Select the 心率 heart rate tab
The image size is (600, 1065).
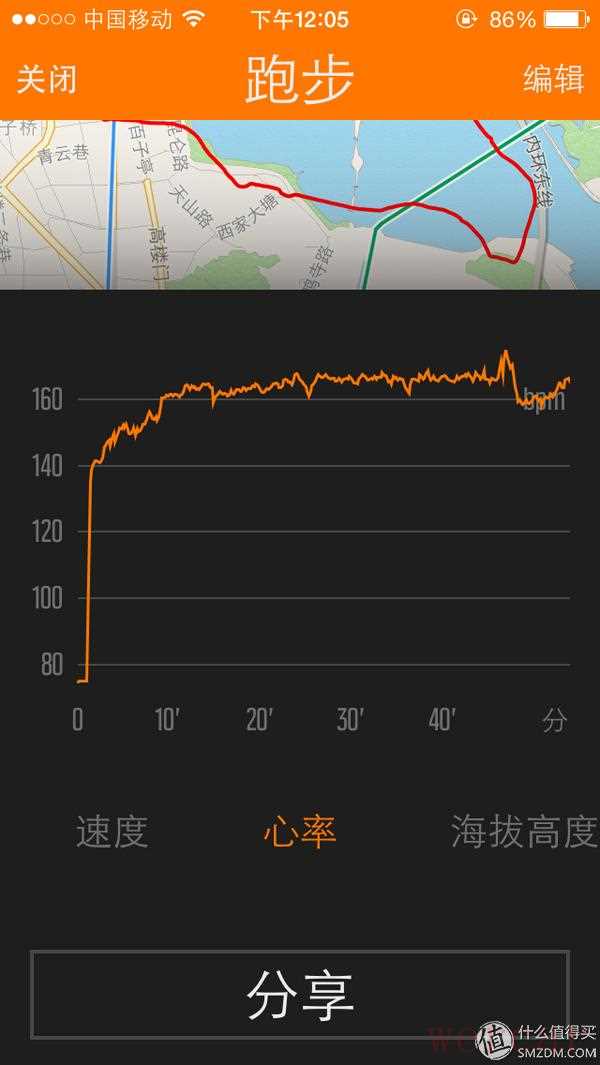[300, 832]
